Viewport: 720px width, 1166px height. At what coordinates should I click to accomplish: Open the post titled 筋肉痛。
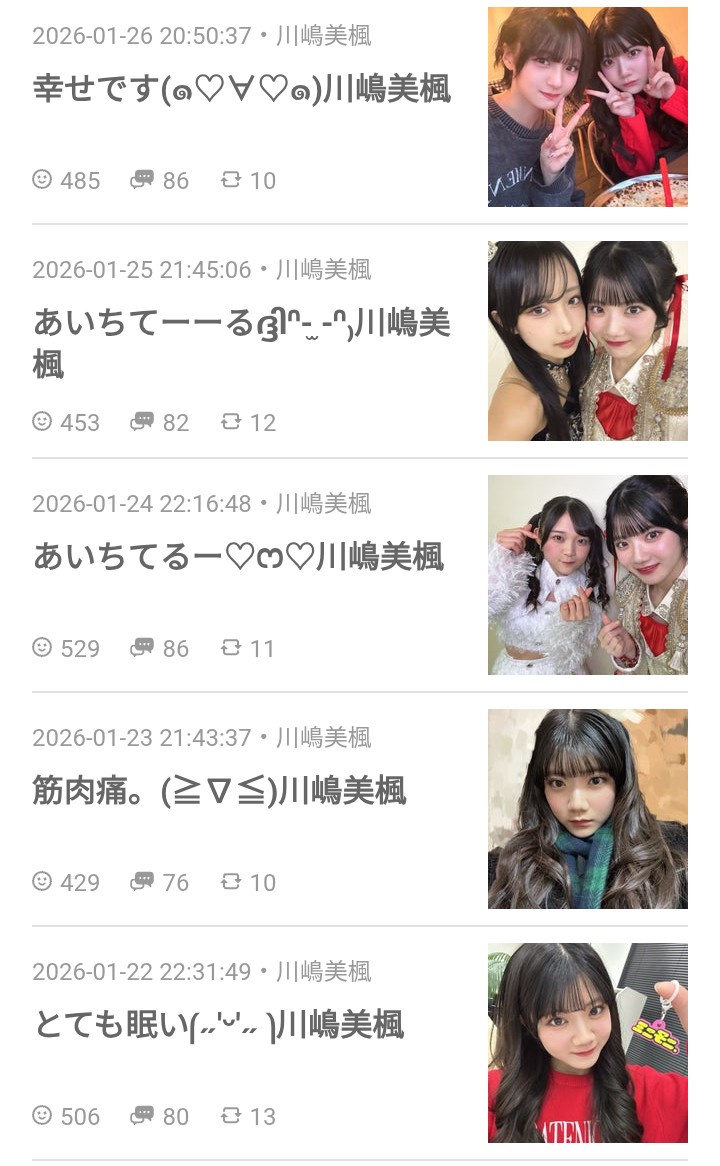tap(220, 791)
